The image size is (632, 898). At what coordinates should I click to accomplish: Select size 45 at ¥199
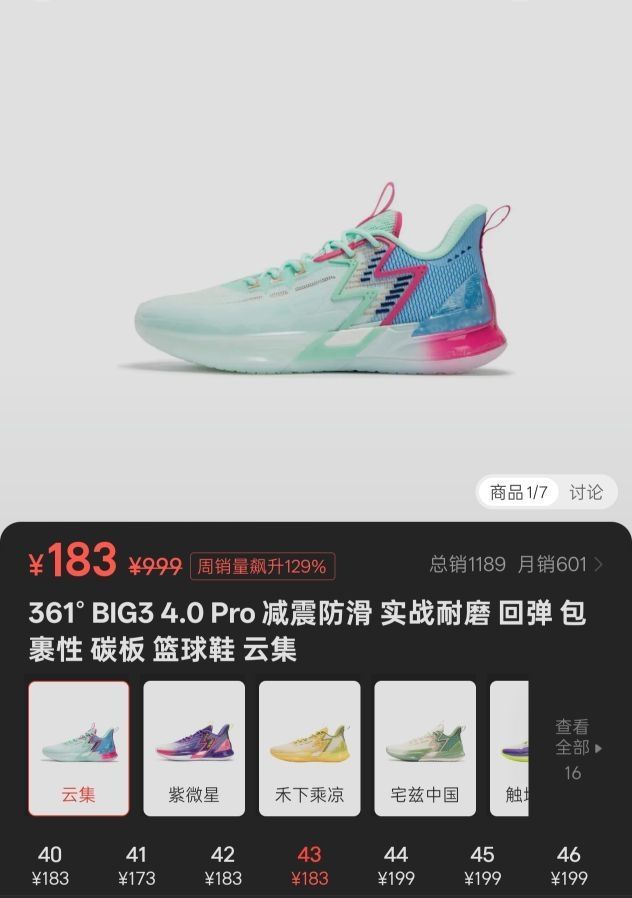coord(482,866)
